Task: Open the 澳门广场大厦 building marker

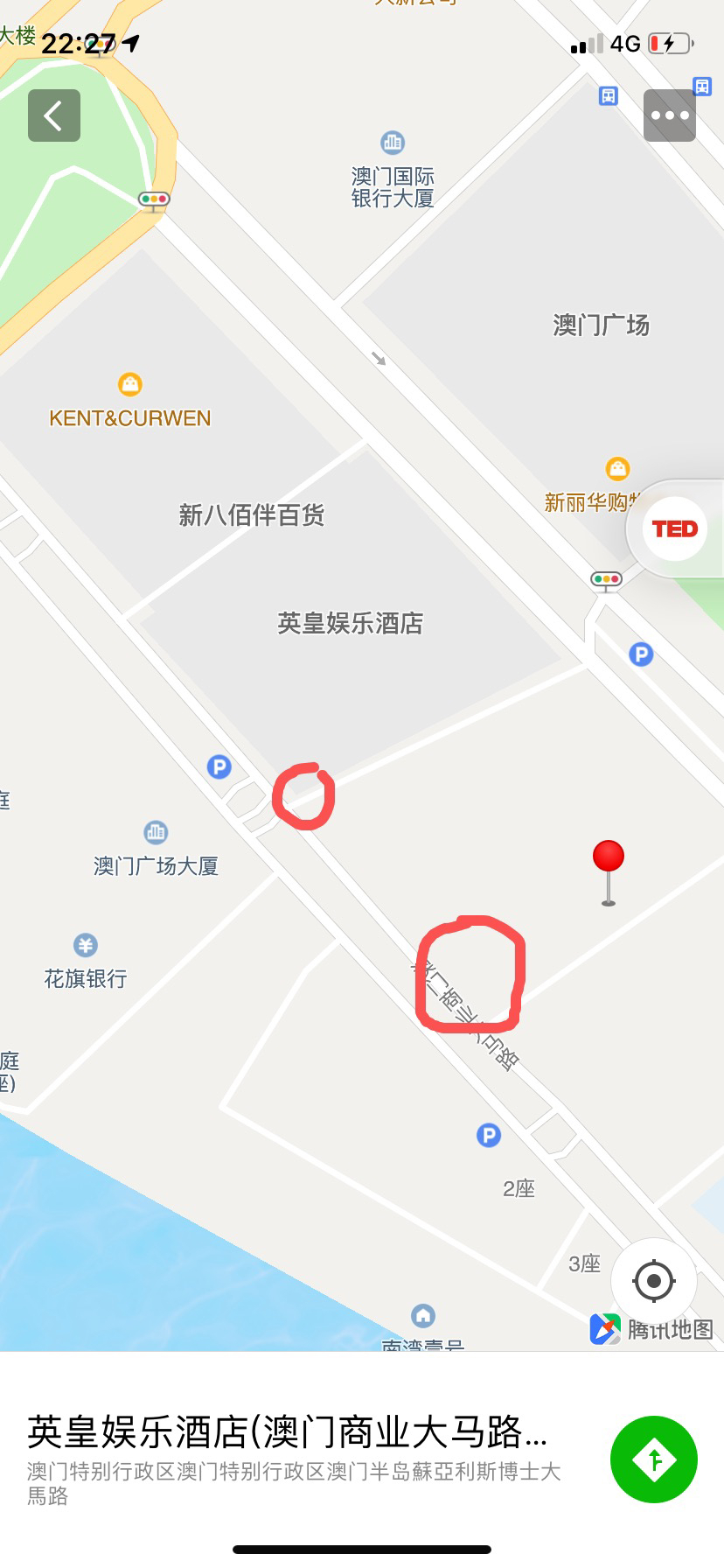Action: pyautogui.click(x=156, y=833)
